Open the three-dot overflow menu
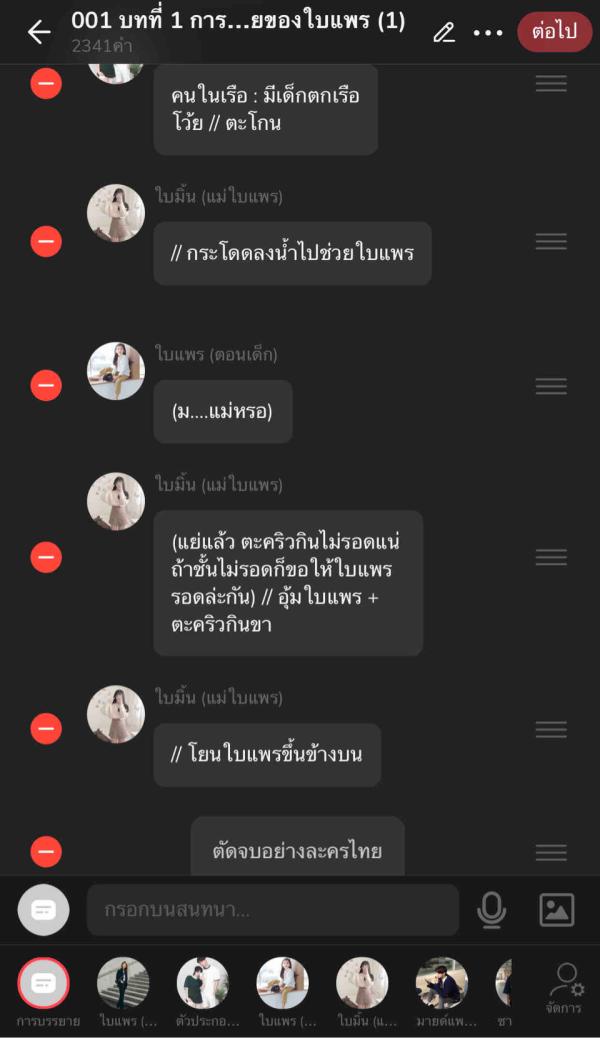 click(x=488, y=32)
